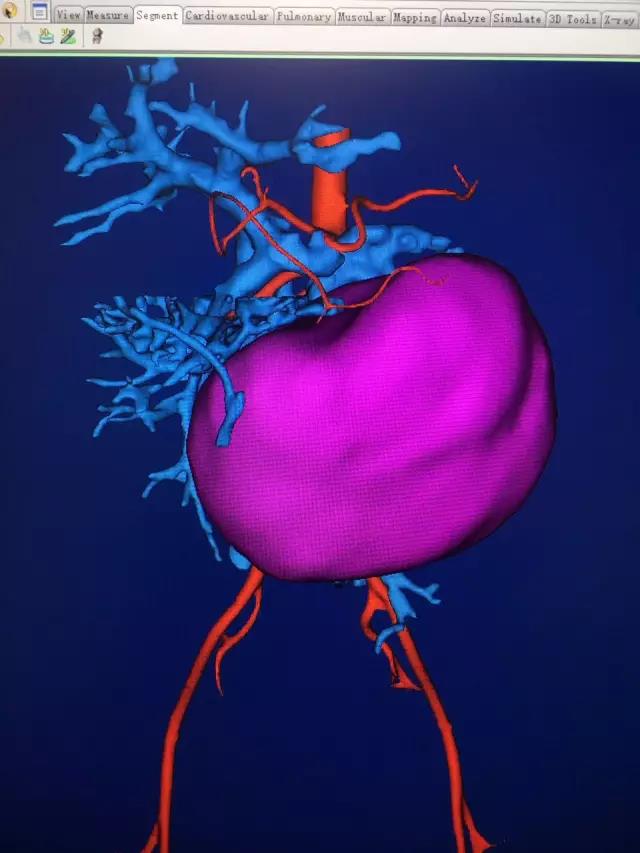Switch to the Cardiovascular tab
The height and width of the screenshot is (853, 640).
click(x=227, y=17)
